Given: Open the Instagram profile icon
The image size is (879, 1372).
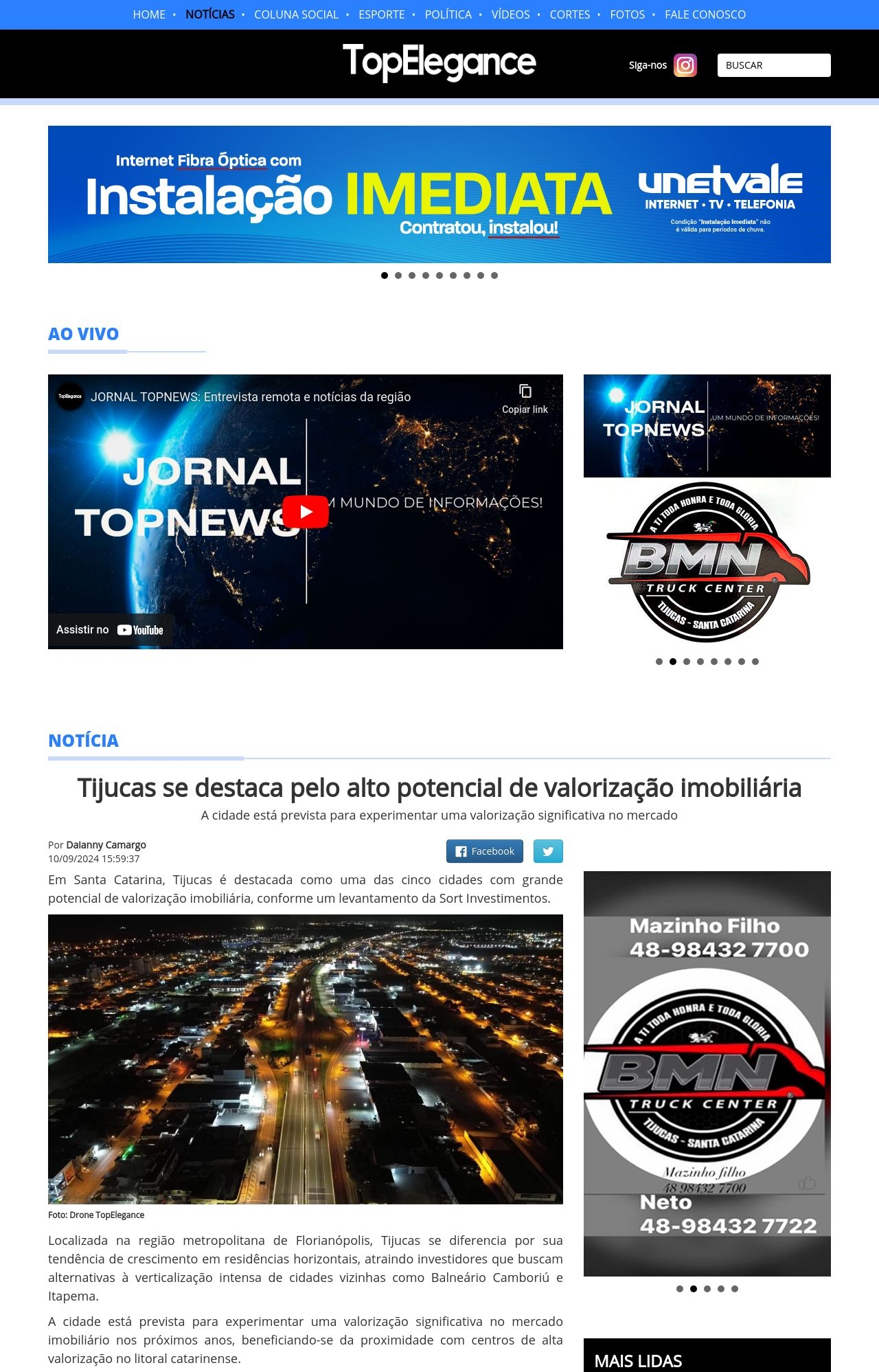Looking at the screenshot, I should point(685,65).
